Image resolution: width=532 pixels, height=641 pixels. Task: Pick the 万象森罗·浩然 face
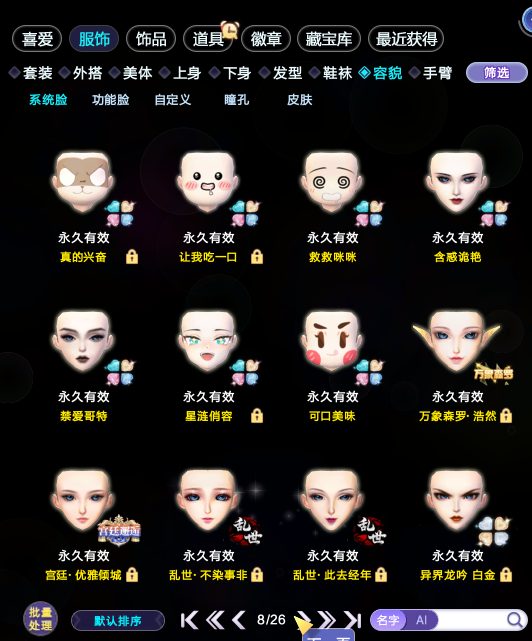click(x=457, y=341)
